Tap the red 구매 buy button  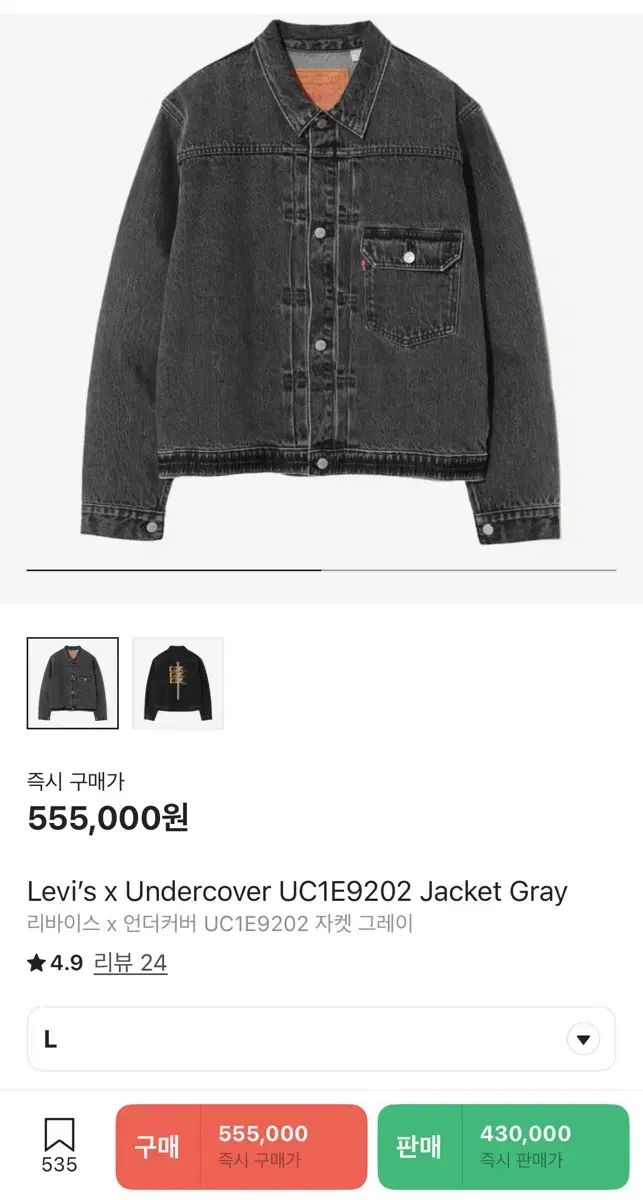pos(241,1146)
